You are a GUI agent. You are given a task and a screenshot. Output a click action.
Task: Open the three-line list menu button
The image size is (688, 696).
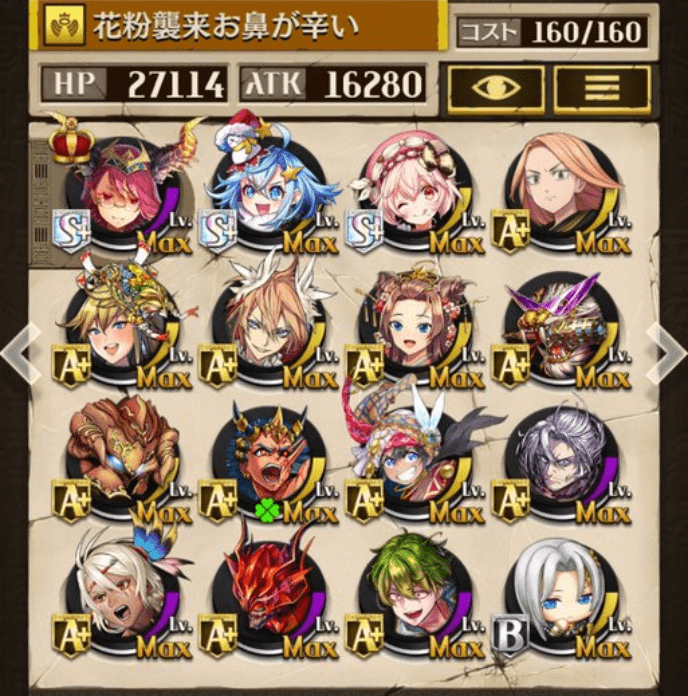(x=601, y=89)
